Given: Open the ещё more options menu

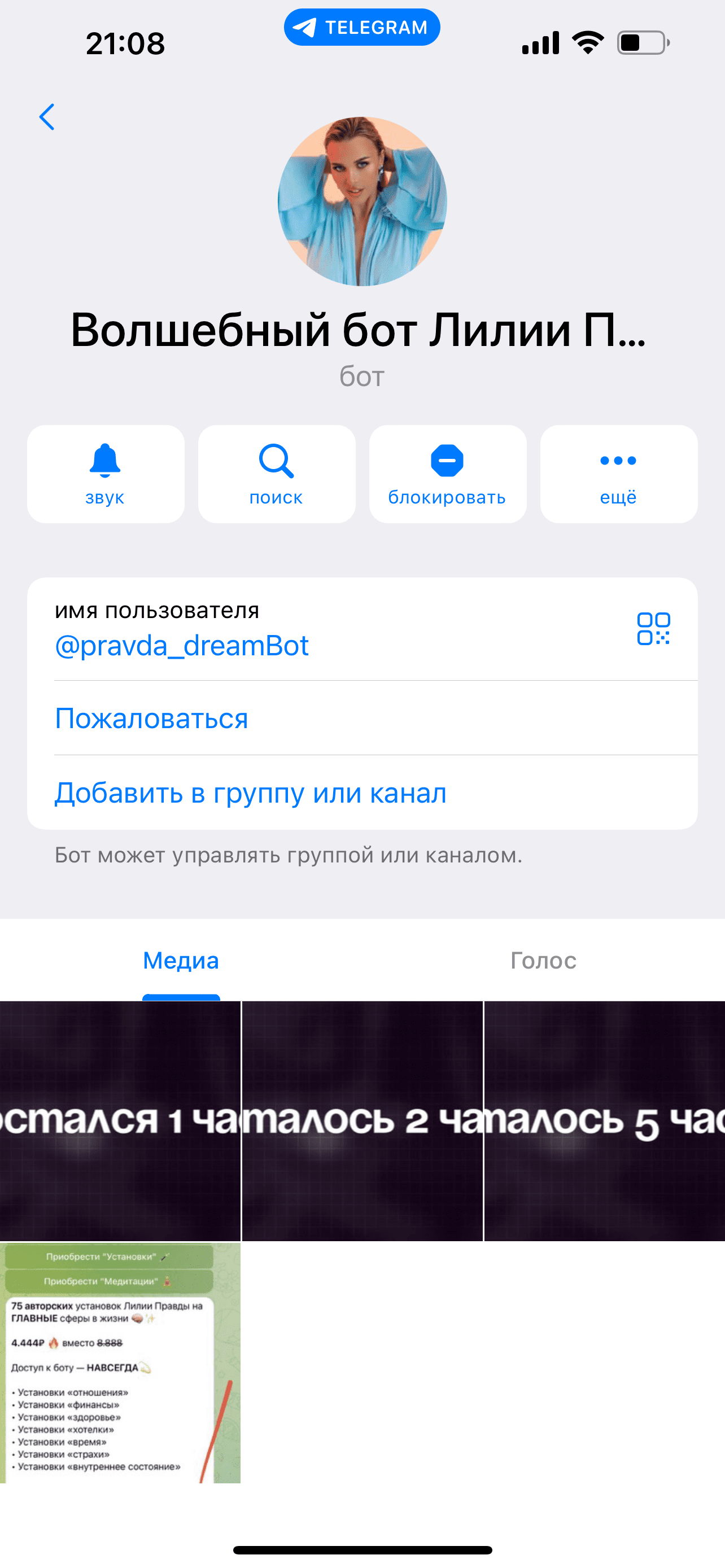Looking at the screenshot, I should 618,474.
